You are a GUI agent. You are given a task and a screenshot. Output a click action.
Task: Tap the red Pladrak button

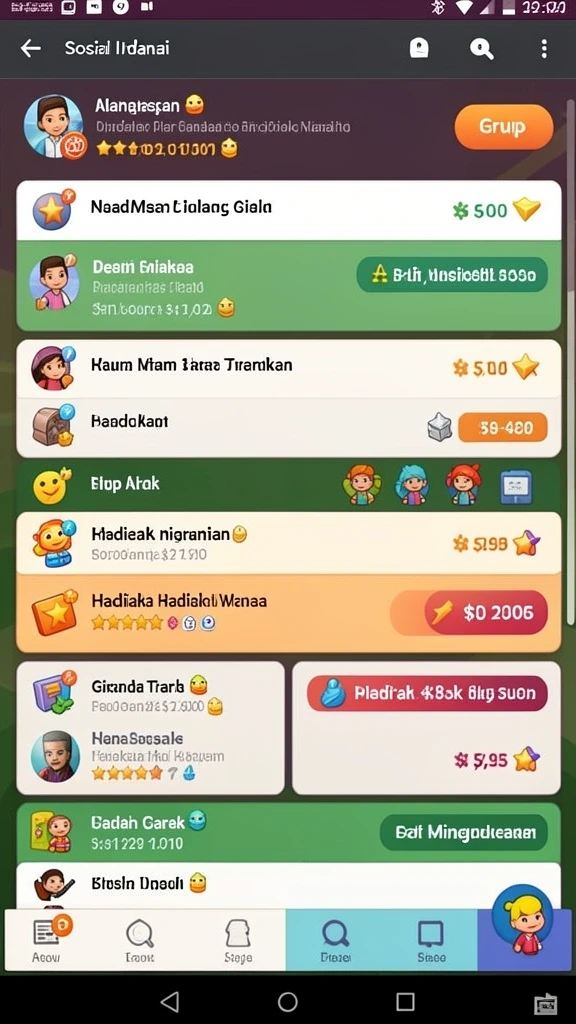427,693
